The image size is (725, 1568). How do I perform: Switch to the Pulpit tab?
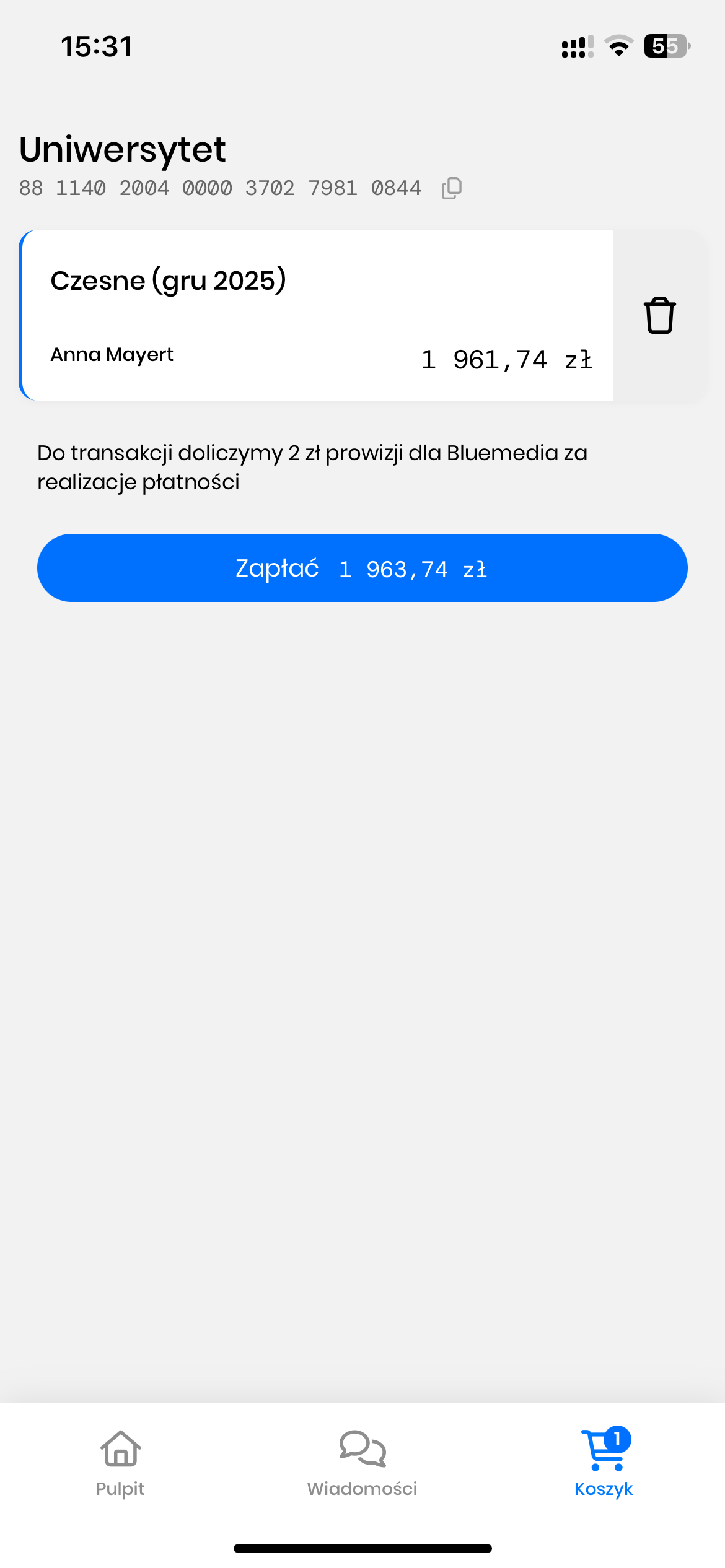click(x=121, y=1463)
